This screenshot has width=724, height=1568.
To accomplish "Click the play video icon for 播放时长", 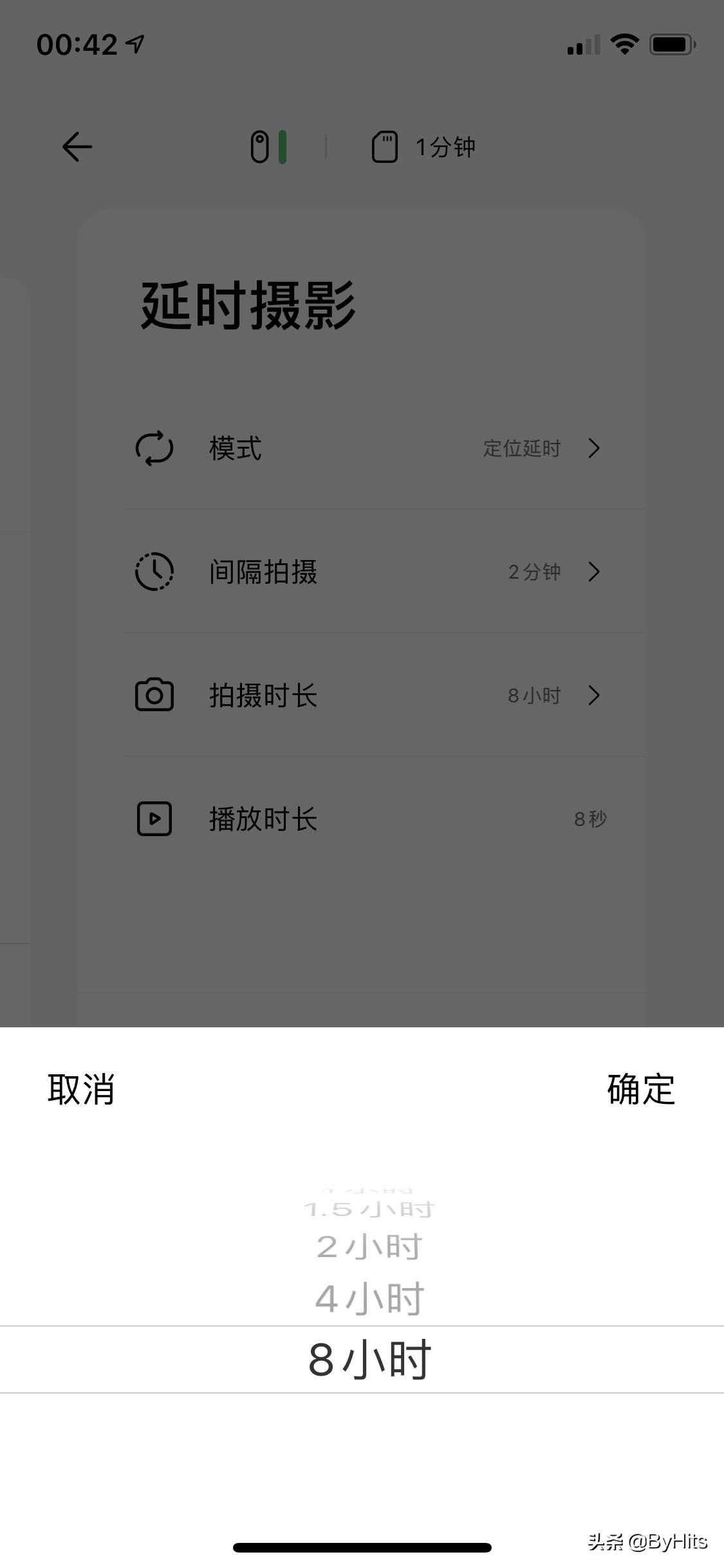I will click(154, 819).
